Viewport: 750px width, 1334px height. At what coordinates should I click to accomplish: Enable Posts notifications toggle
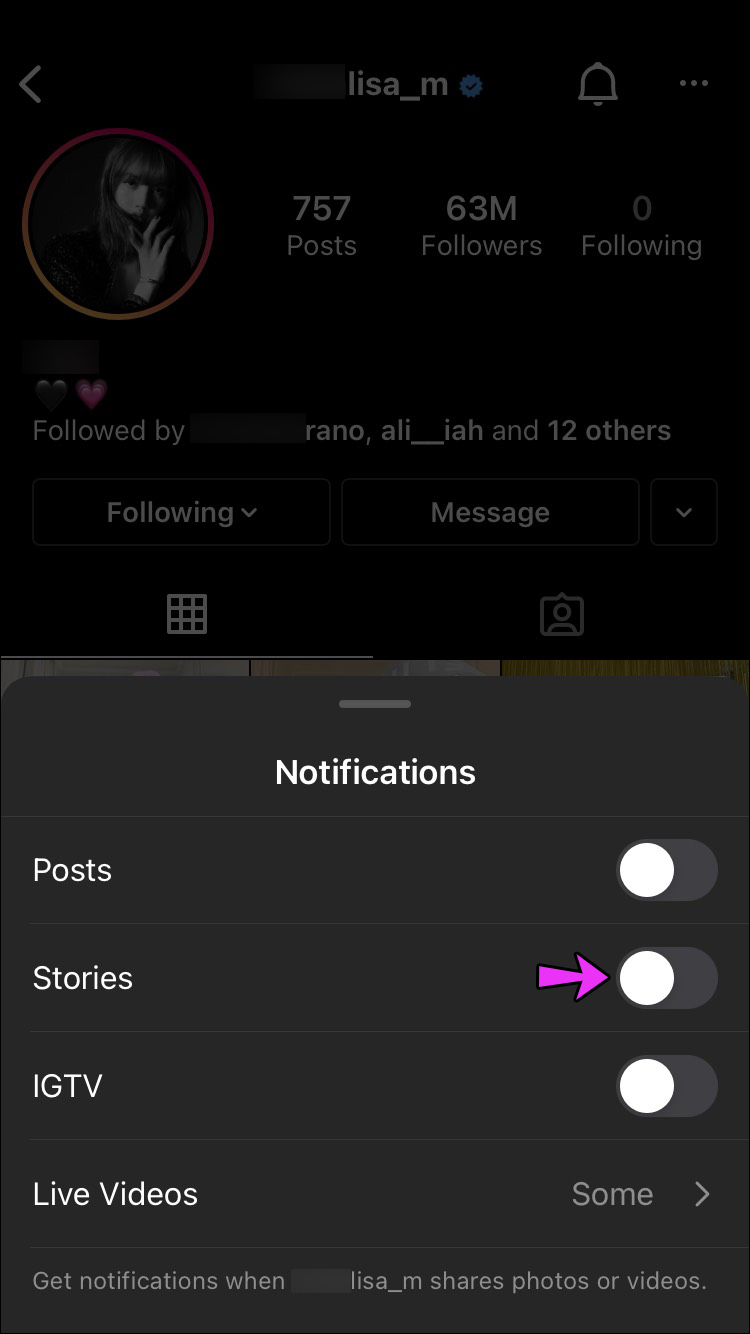coord(667,870)
